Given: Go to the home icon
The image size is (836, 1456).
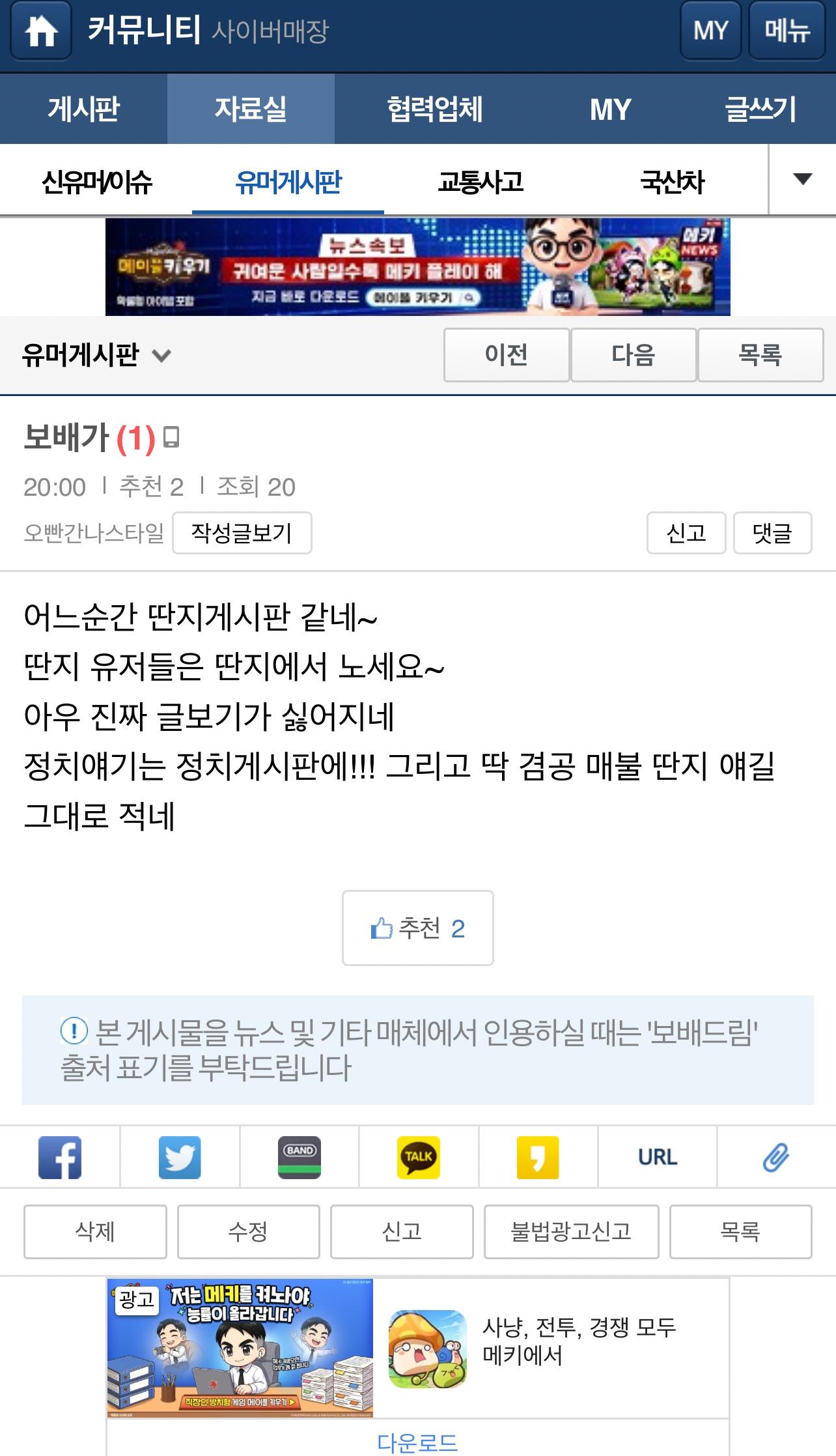Looking at the screenshot, I should 41,31.
